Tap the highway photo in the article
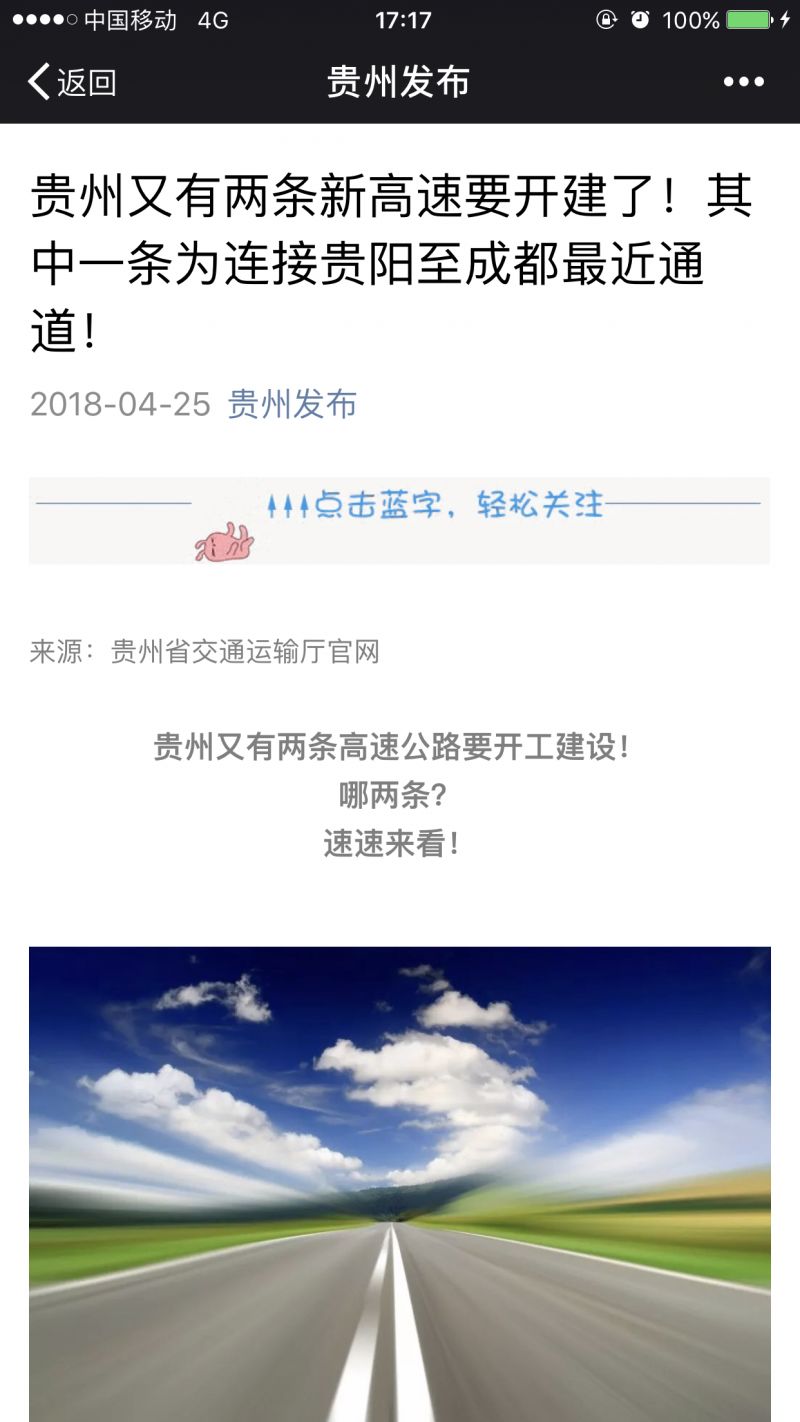Image resolution: width=800 pixels, height=1422 pixels. click(400, 1184)
